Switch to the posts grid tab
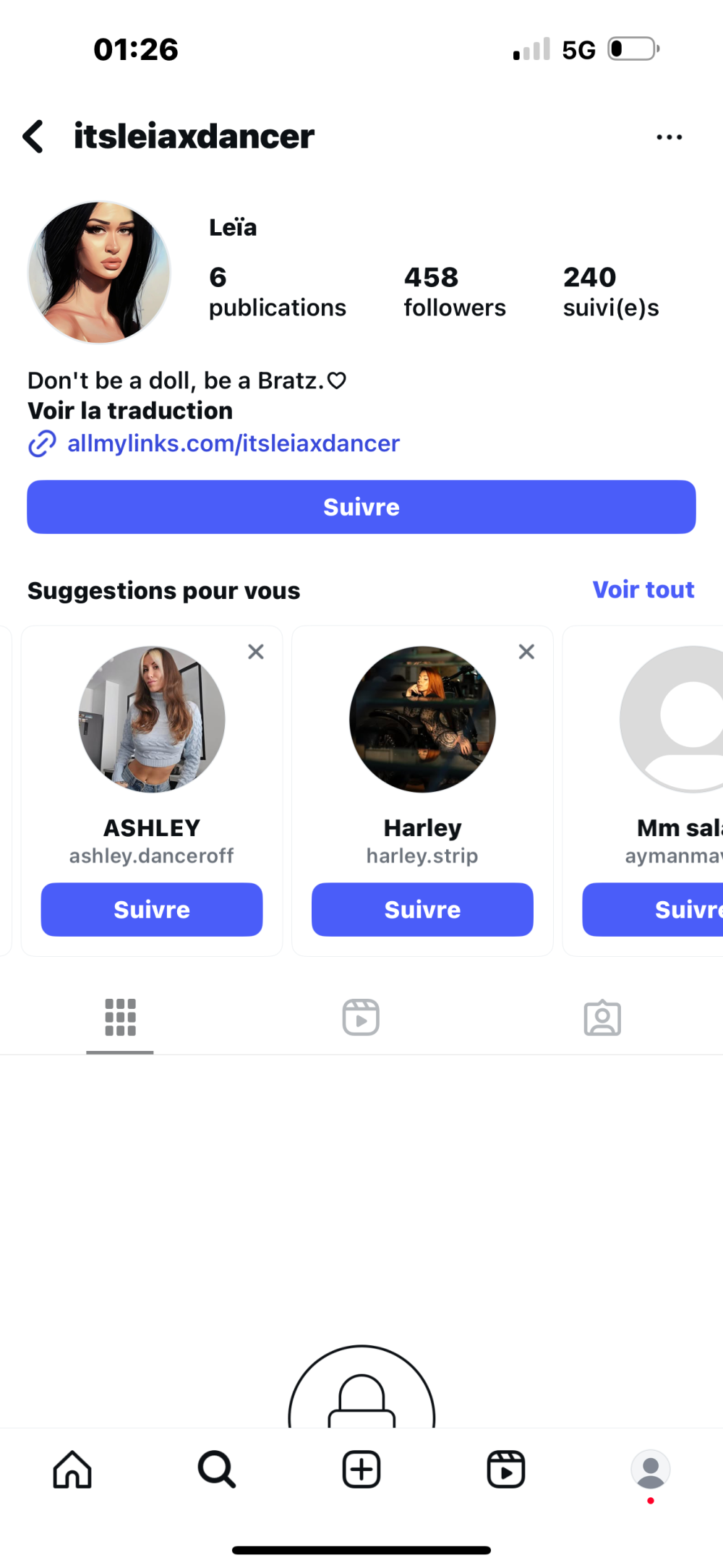 tap(120, 1018)
